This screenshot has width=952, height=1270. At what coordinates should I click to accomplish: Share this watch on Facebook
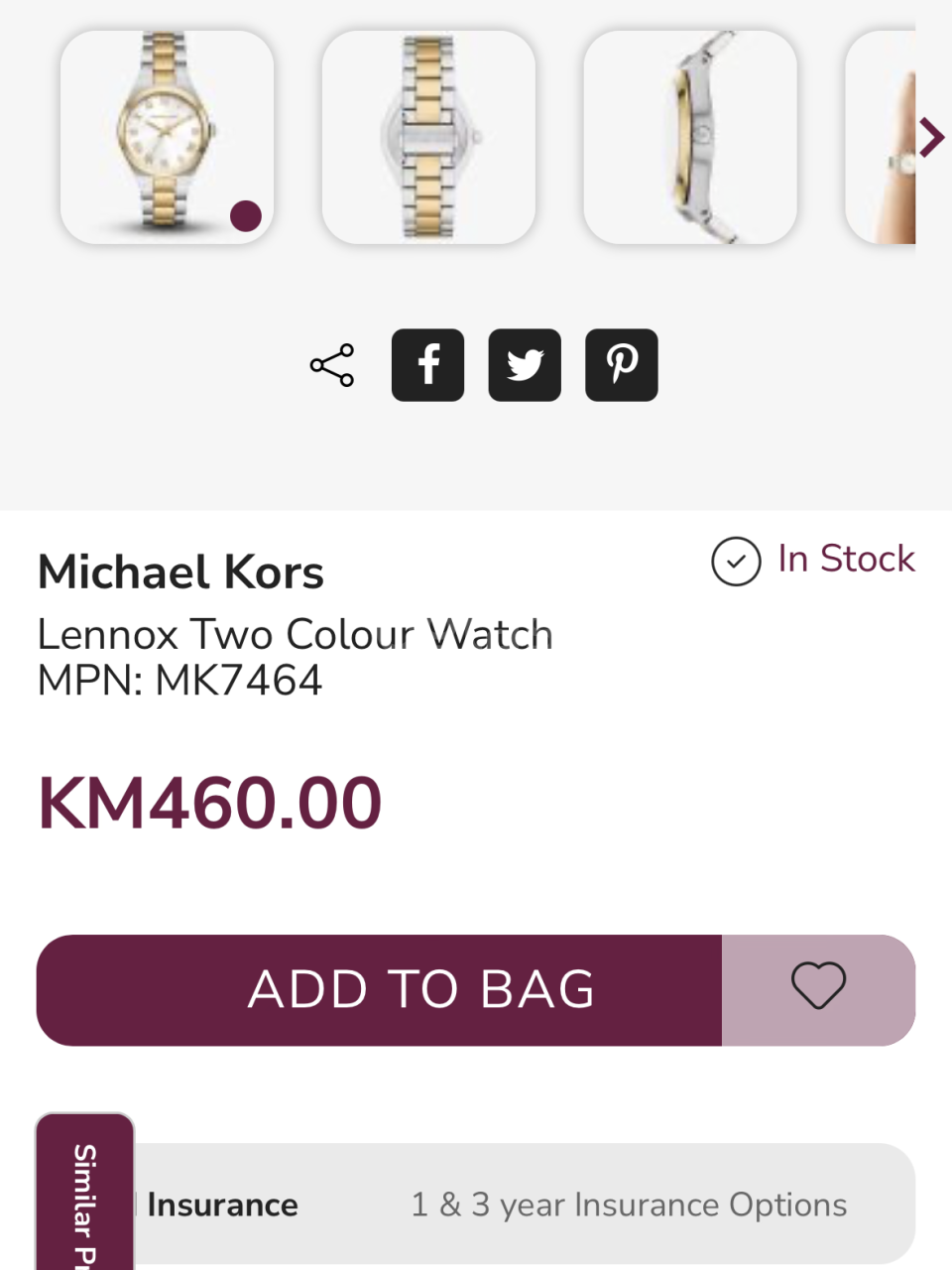[x=427, y=365]
